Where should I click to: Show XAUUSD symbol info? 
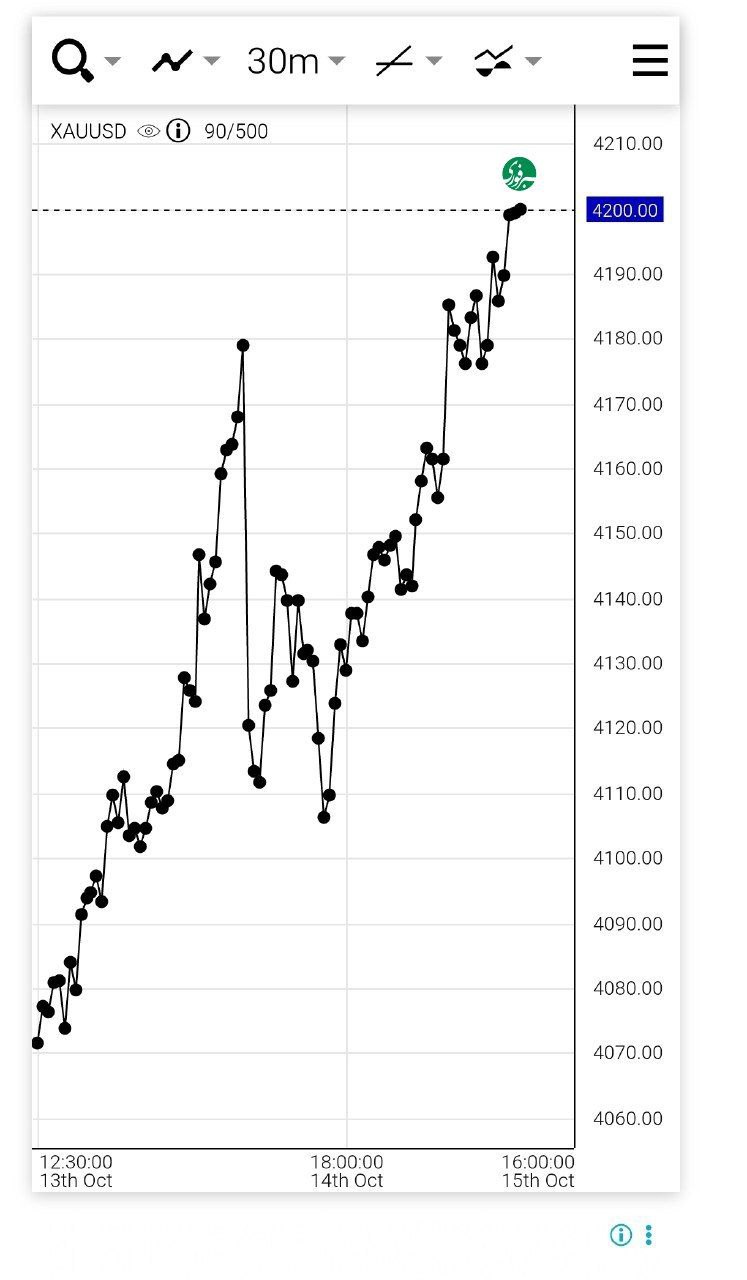click(178, 131)
